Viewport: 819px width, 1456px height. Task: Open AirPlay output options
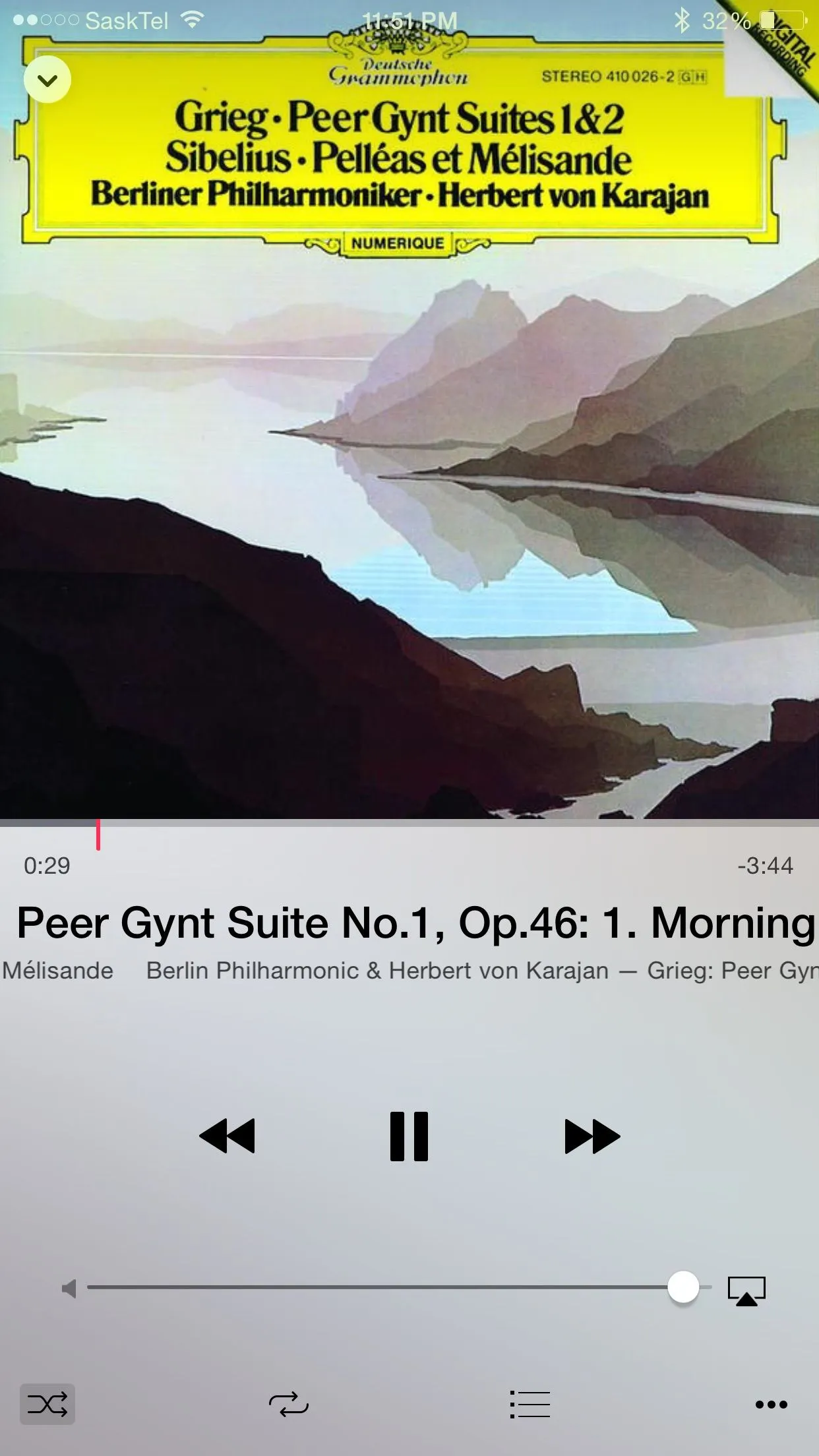746,1290
